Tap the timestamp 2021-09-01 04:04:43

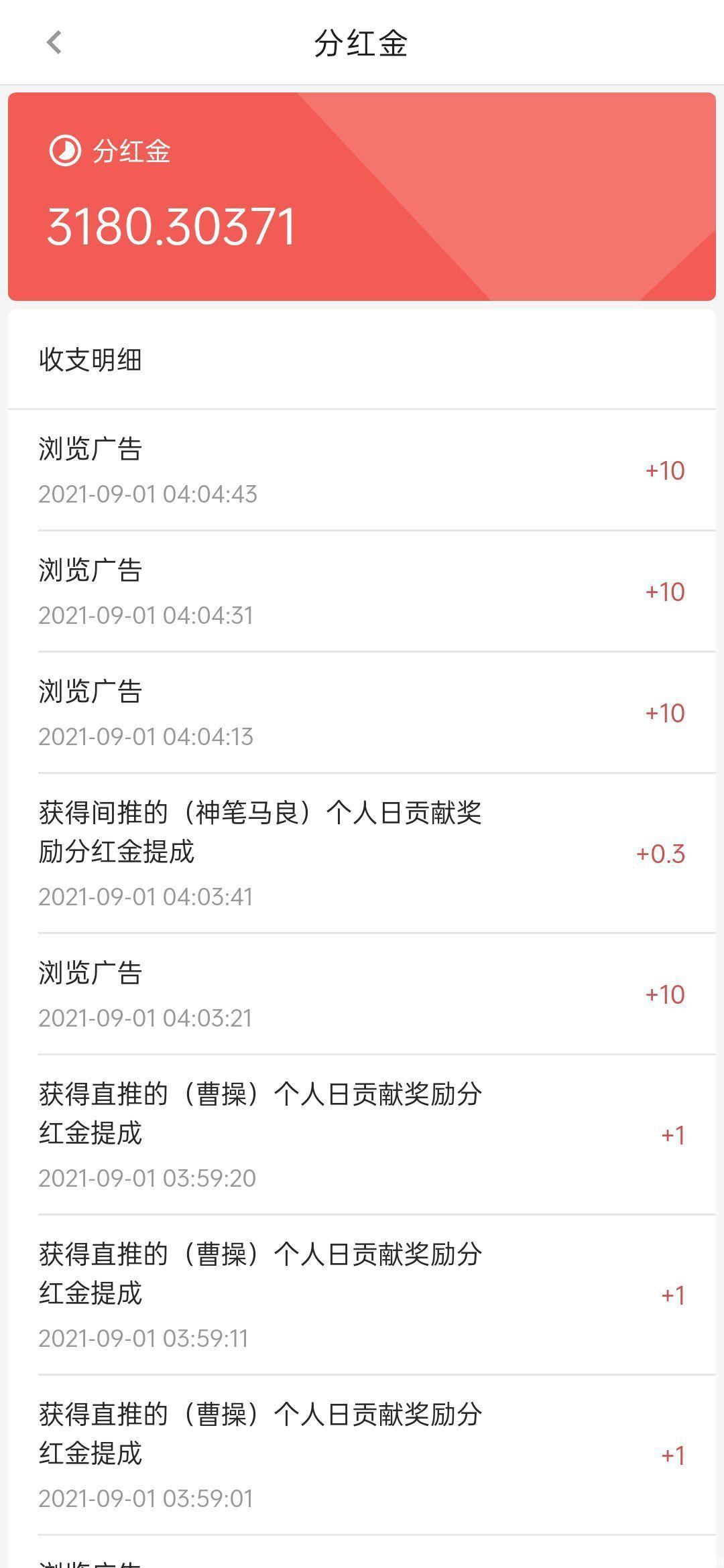pyautogui.click(x=149, y=493)
